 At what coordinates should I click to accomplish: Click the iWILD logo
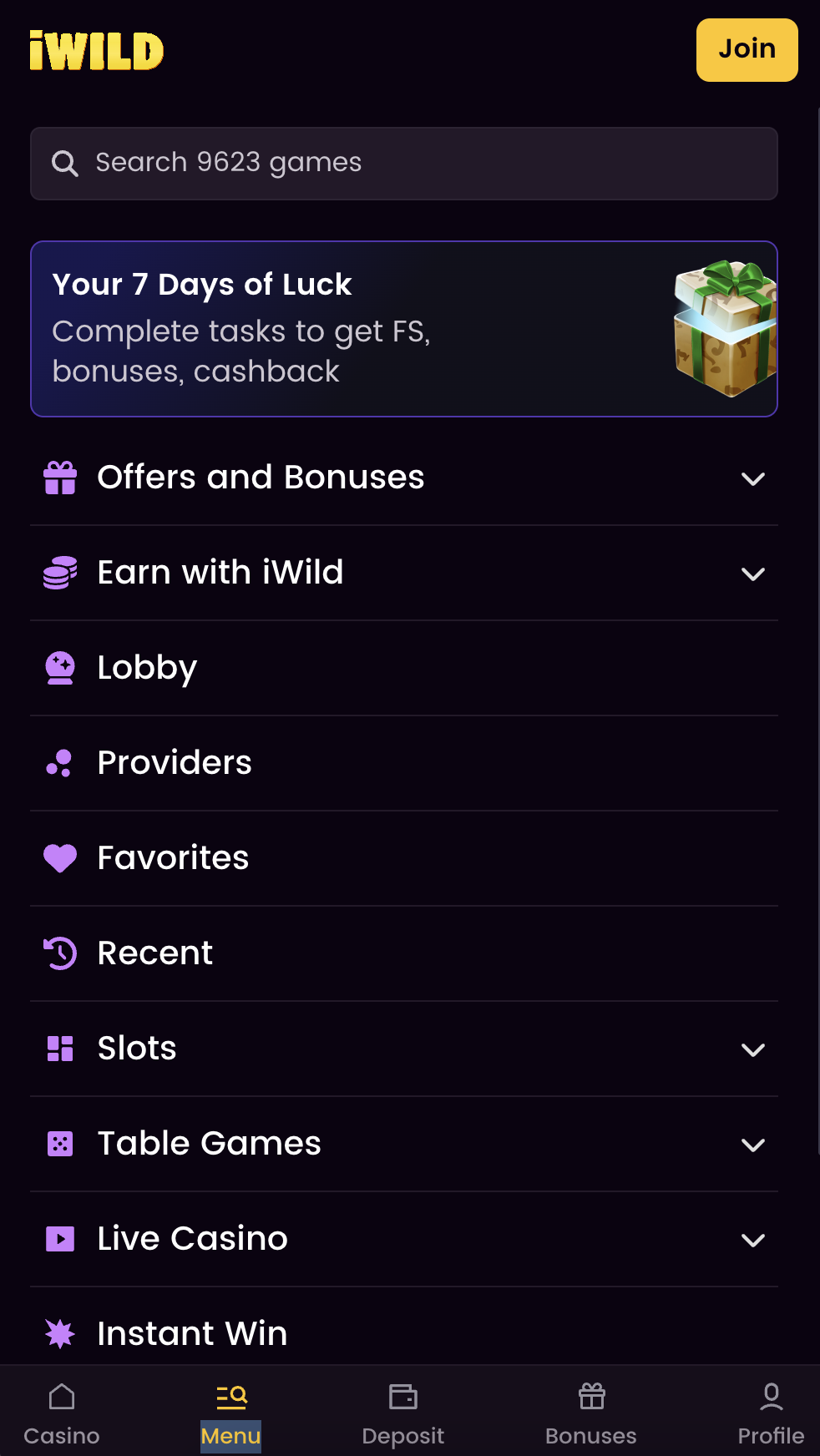tap(94, 50)
